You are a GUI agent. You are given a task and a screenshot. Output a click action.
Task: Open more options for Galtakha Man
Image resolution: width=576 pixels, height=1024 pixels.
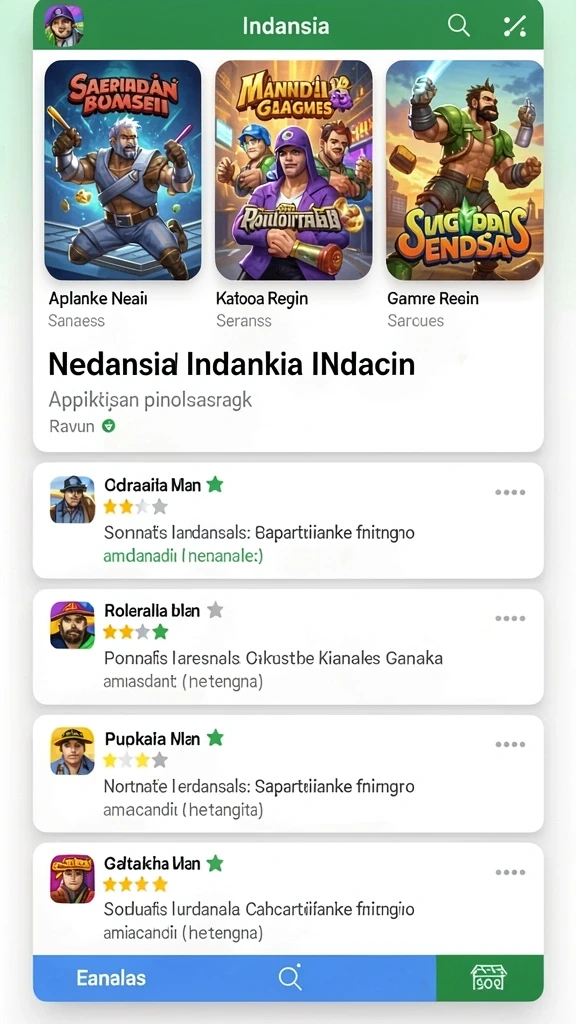[510, 872]
